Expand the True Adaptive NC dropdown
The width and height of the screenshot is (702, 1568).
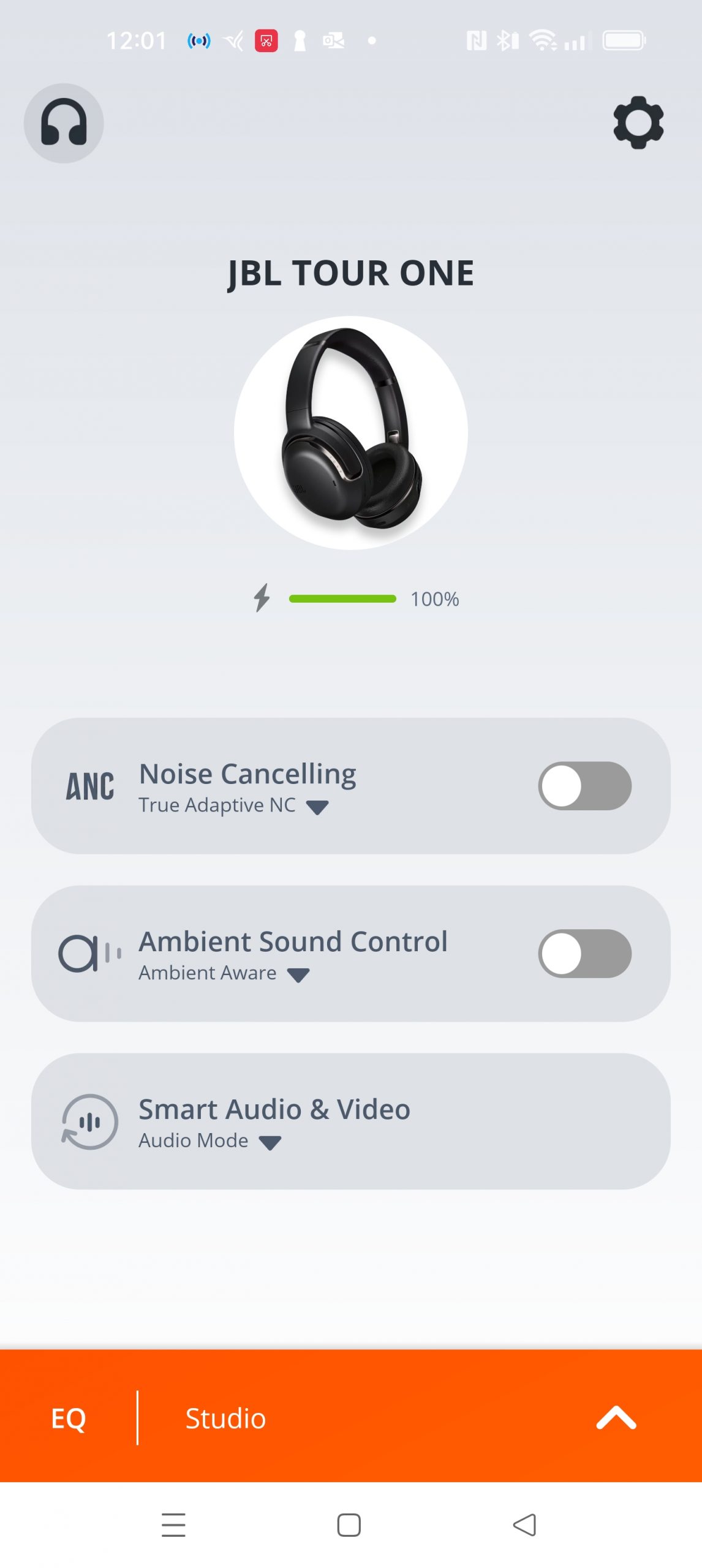317,807
